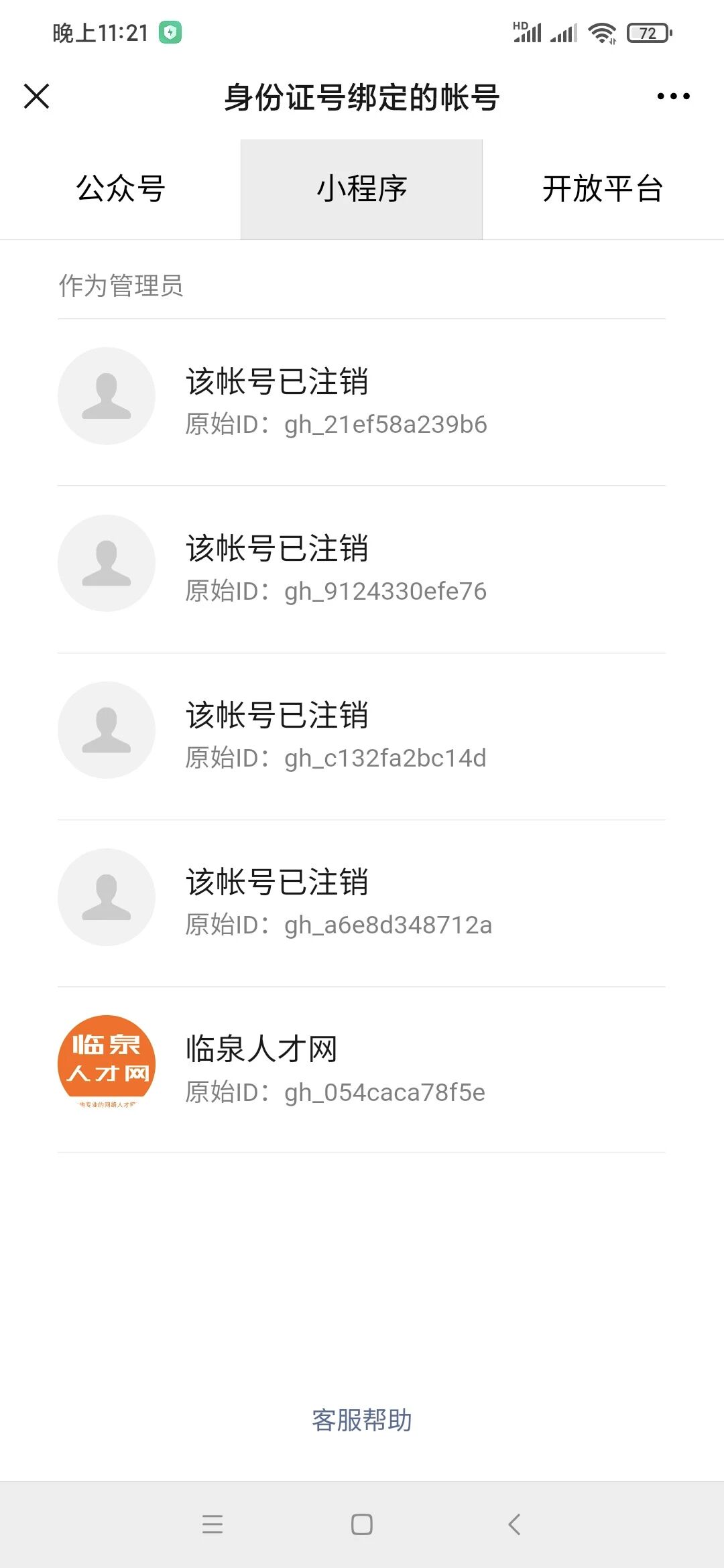The width and height of the screenshot is (724, 1568).
Task: Switch to the 开放平台 tab
Action: tap(602, 189)
